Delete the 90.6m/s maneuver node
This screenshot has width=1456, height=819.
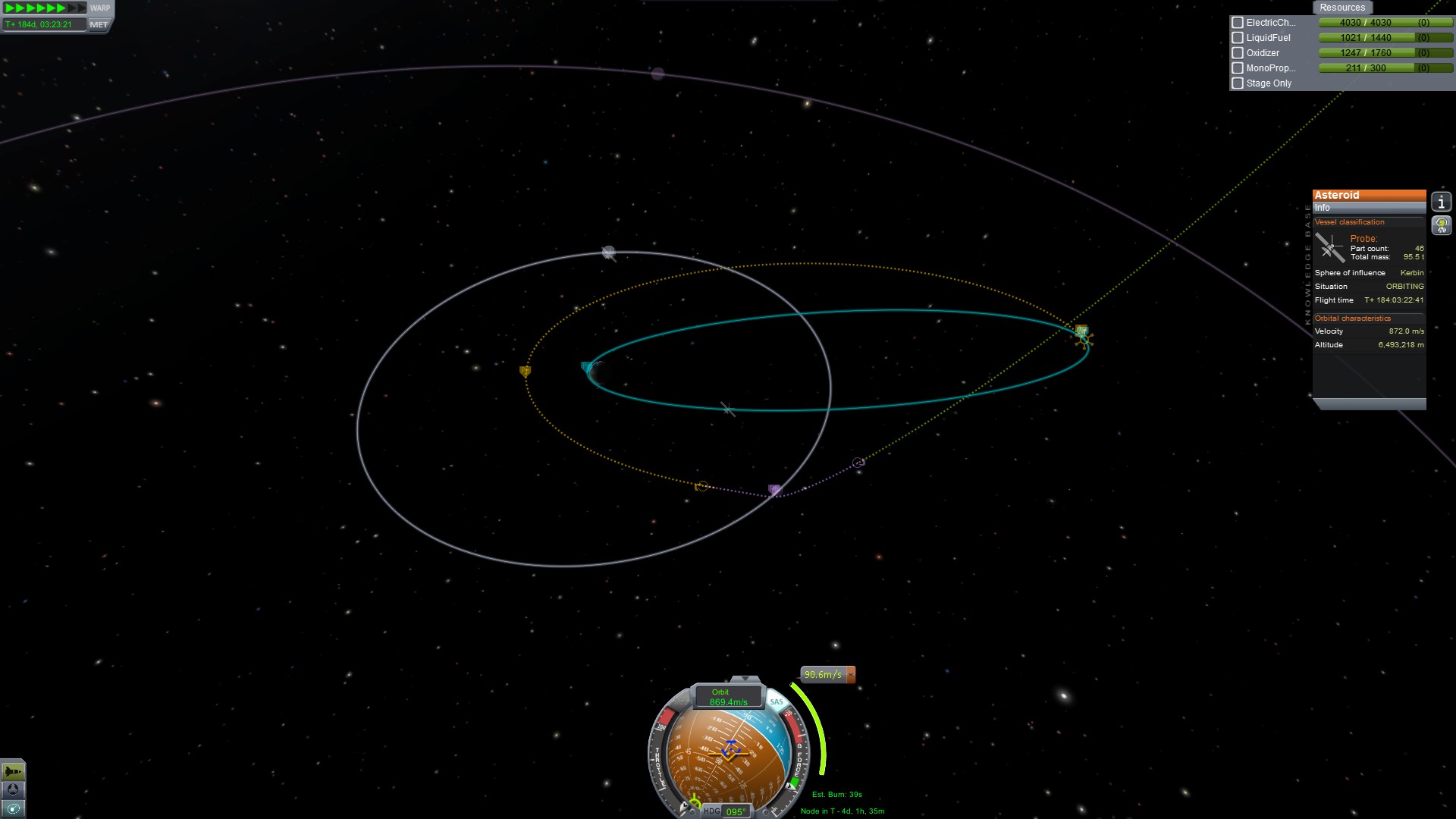tap(851, 674)
